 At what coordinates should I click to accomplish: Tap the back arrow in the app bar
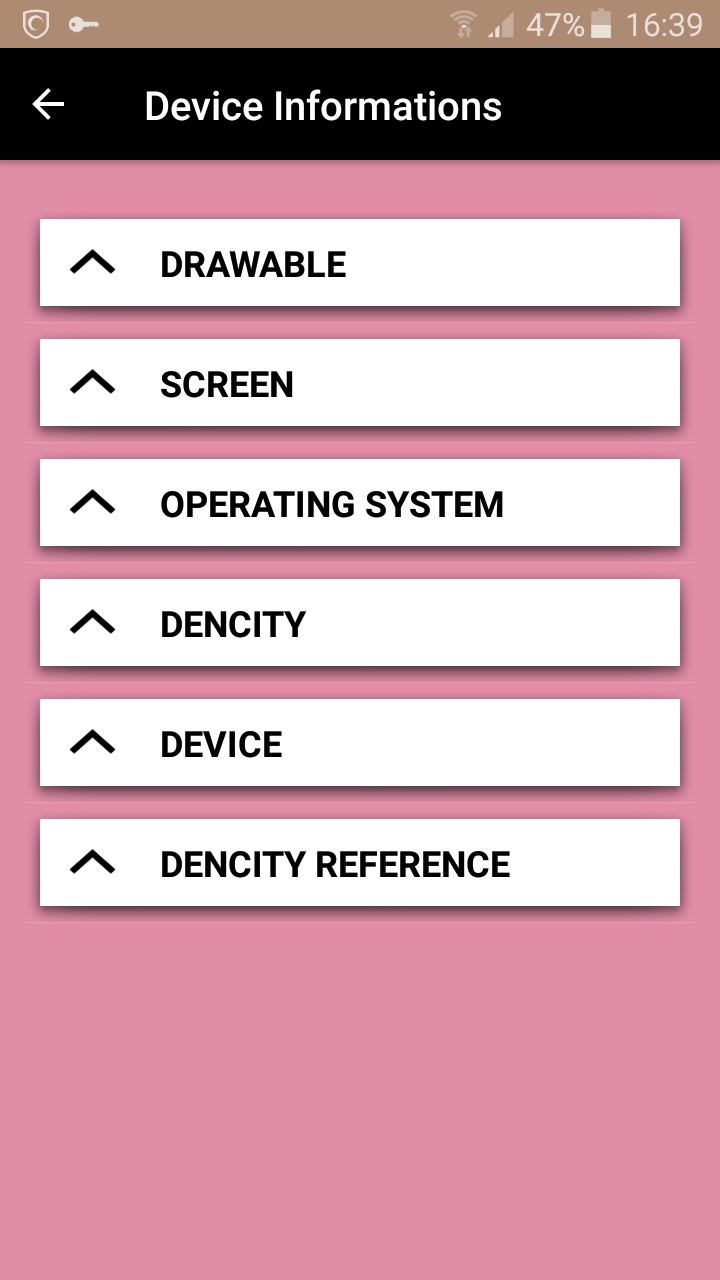[x=48, y=105]
